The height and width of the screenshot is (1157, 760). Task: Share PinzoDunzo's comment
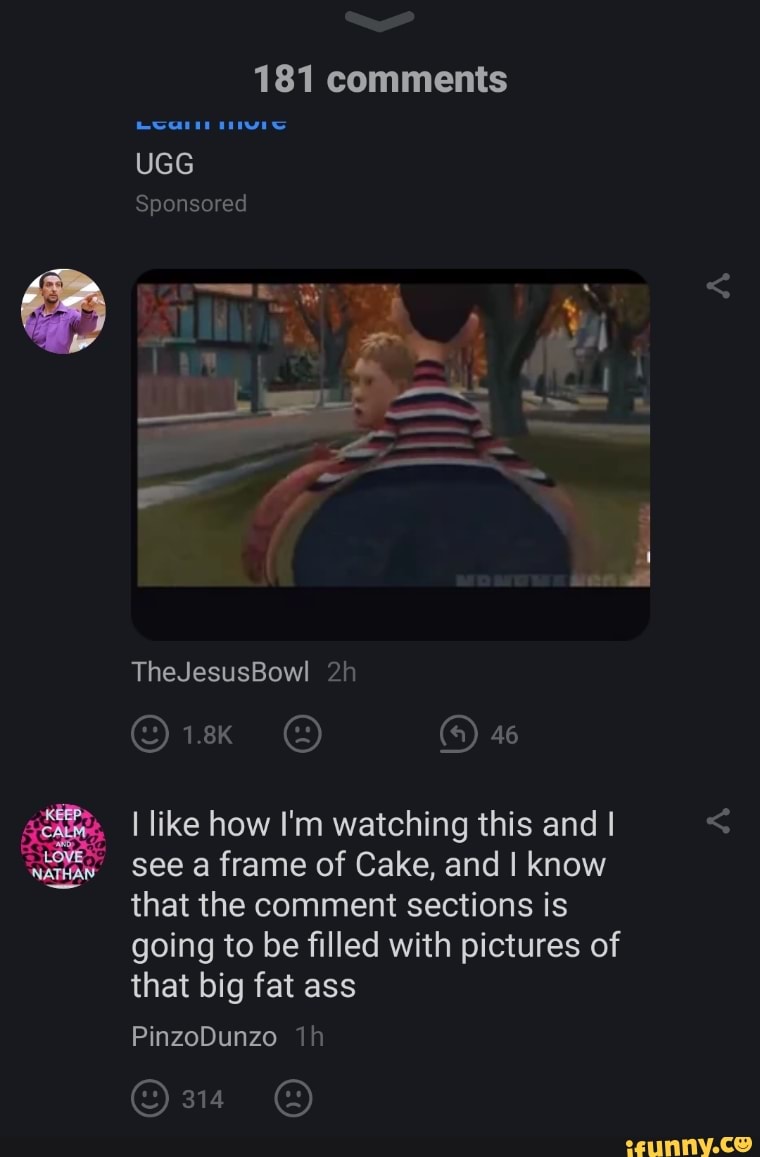(718, 822)
